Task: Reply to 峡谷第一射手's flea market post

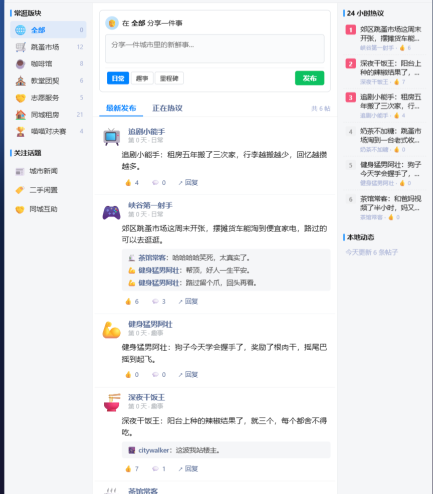Action: (188, 301)
